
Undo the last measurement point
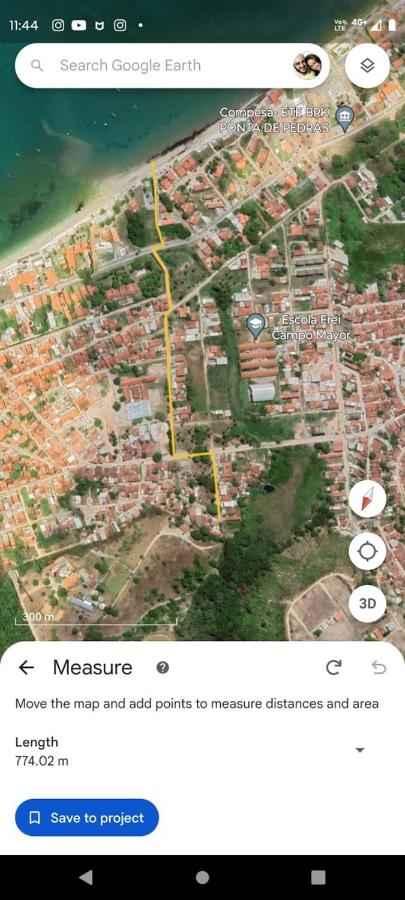pos(379,667)
